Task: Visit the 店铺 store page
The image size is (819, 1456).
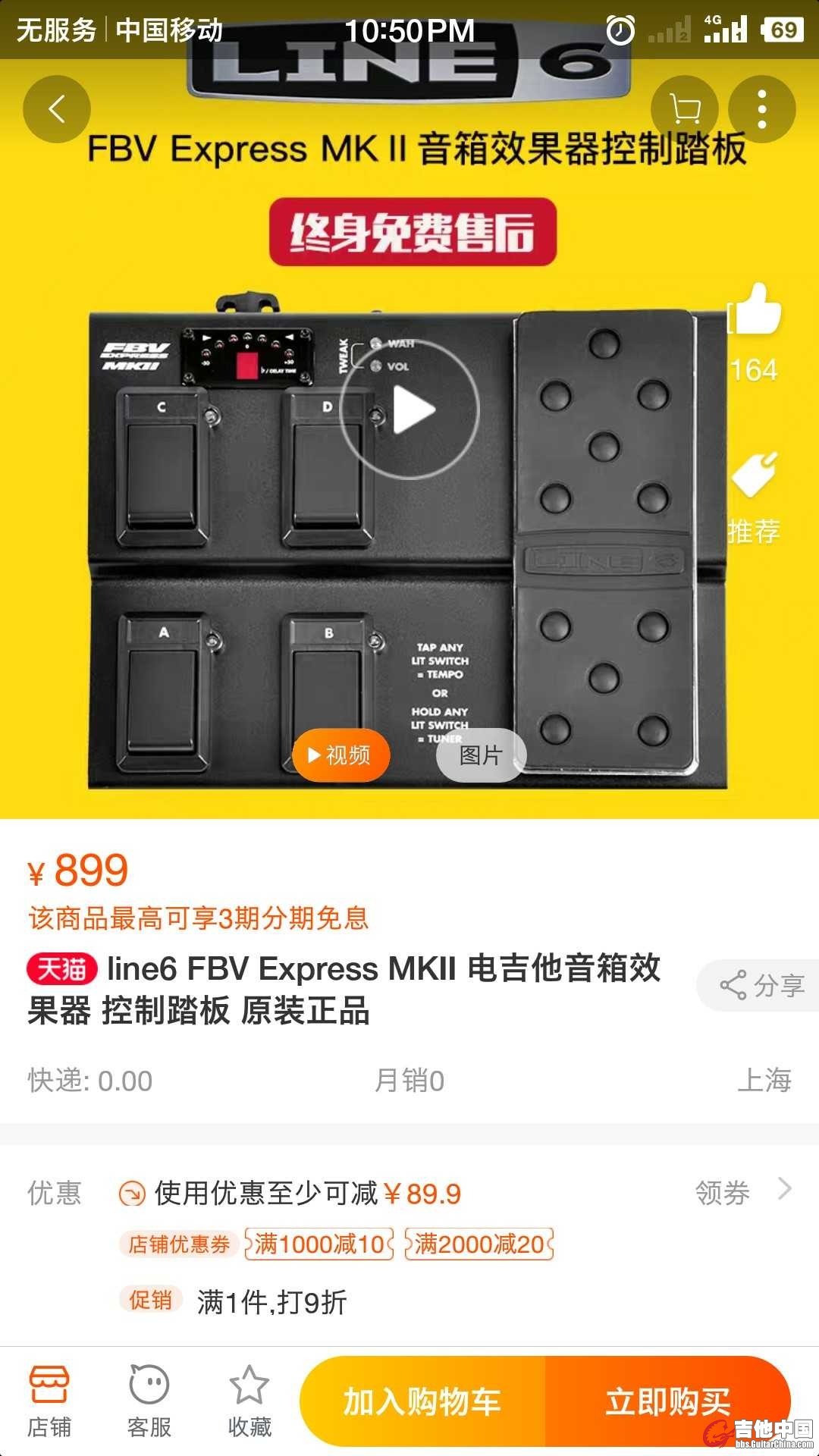Action: tap(49, 1401)
